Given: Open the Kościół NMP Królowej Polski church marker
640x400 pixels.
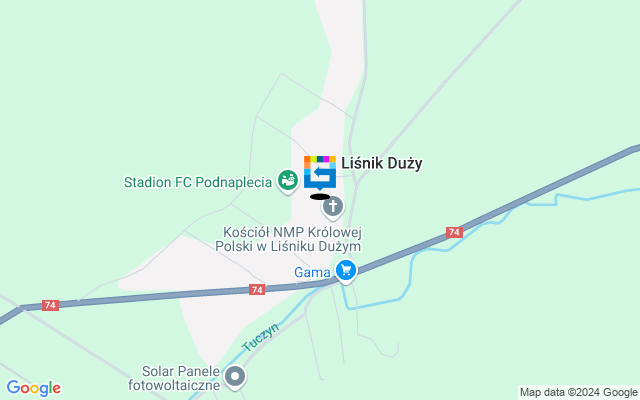Looking at the screenshot, I should (x=333, y=207).
